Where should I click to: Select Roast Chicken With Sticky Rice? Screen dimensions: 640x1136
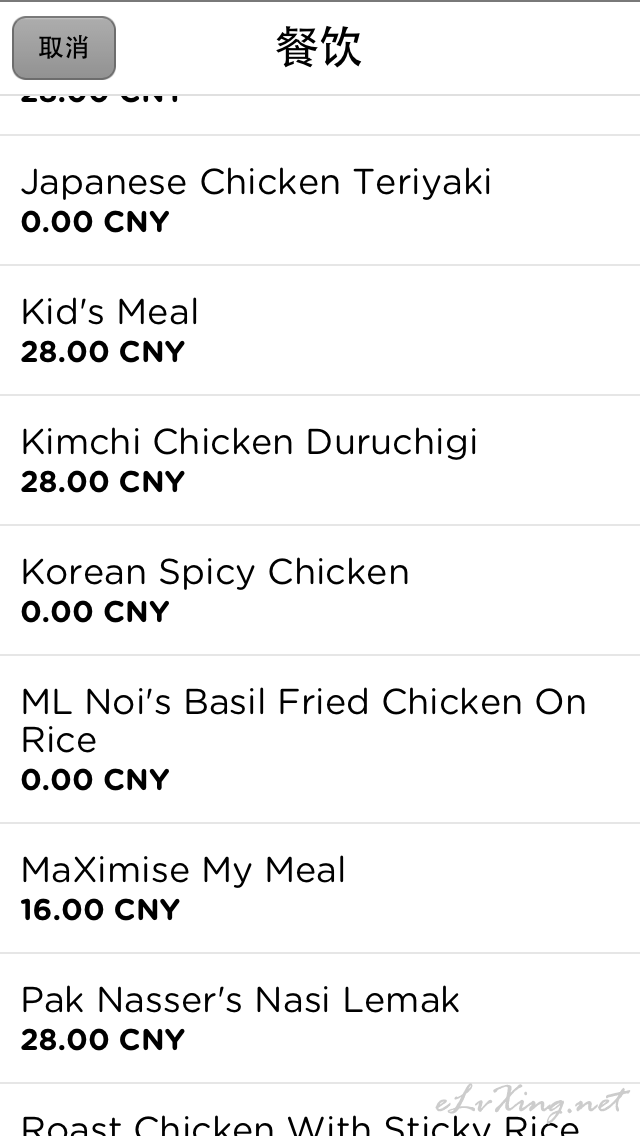320,1111
